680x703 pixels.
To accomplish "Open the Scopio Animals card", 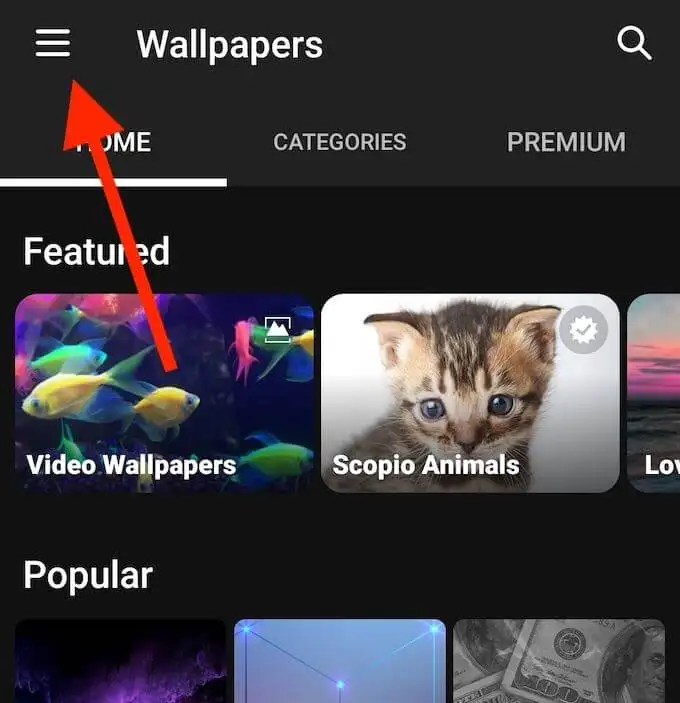I will click(x=470, y=392).
